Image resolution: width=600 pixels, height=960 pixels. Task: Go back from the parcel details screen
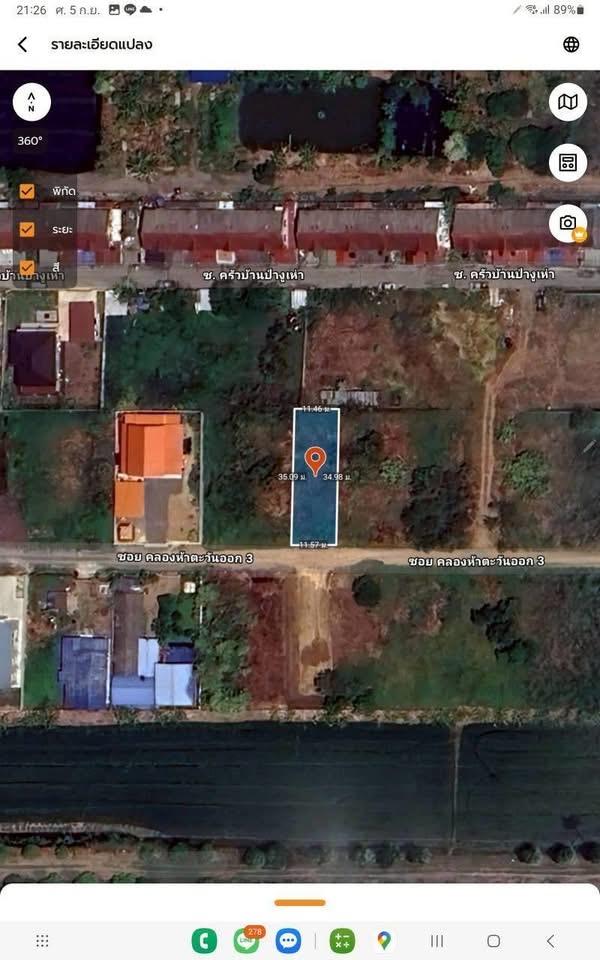click(23, 45)
